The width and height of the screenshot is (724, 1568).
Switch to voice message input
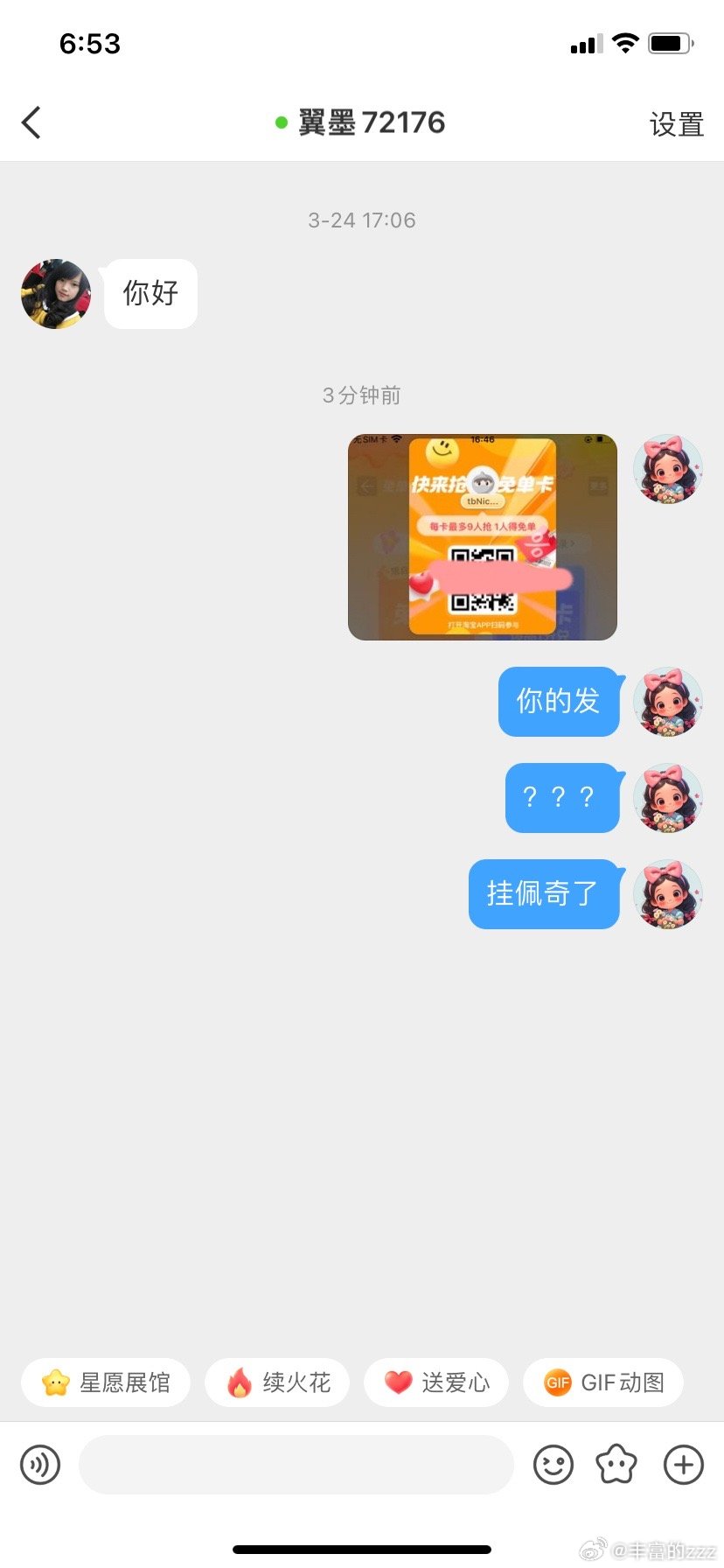point(40,1465)
